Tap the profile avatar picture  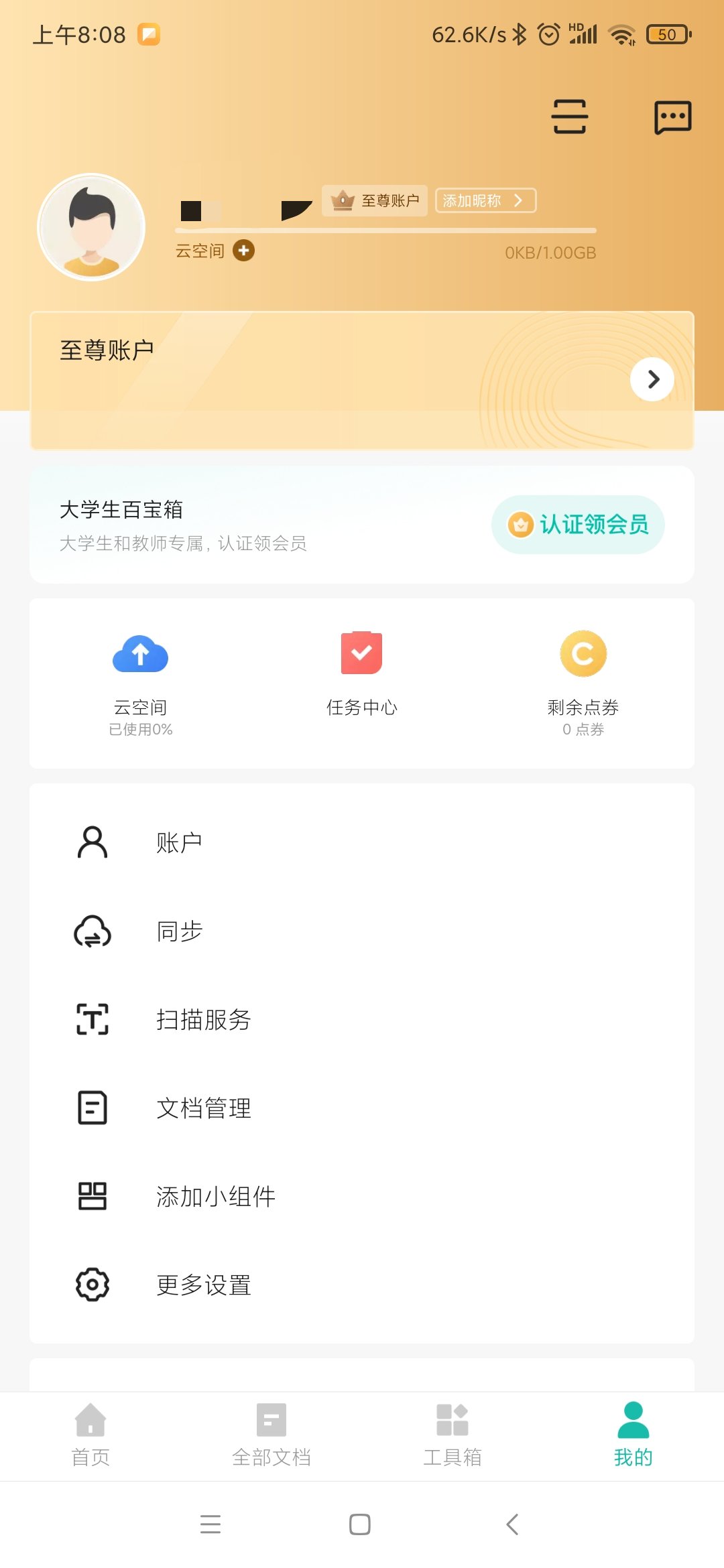click(x=91, y=227)
